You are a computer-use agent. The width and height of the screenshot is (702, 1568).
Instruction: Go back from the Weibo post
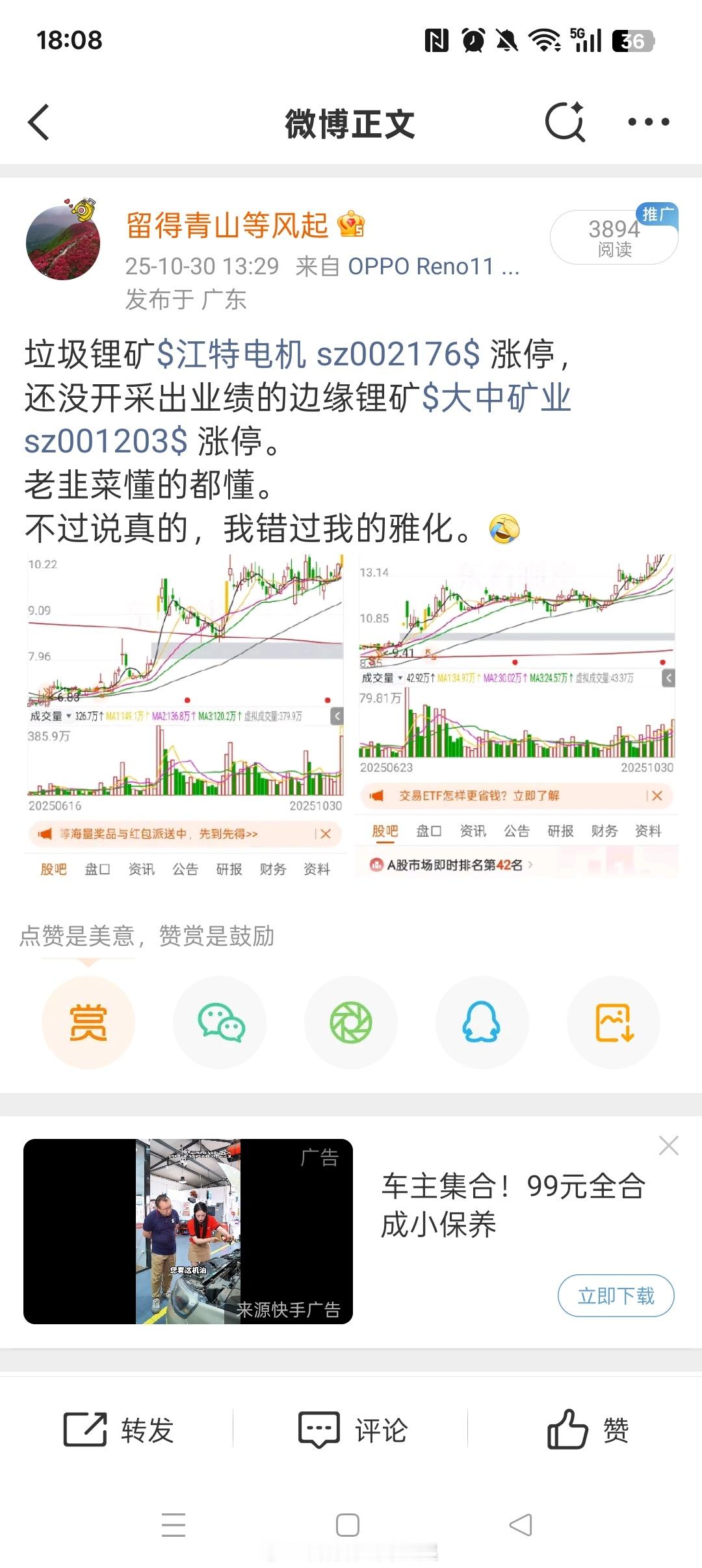click(x=40, y=122)
